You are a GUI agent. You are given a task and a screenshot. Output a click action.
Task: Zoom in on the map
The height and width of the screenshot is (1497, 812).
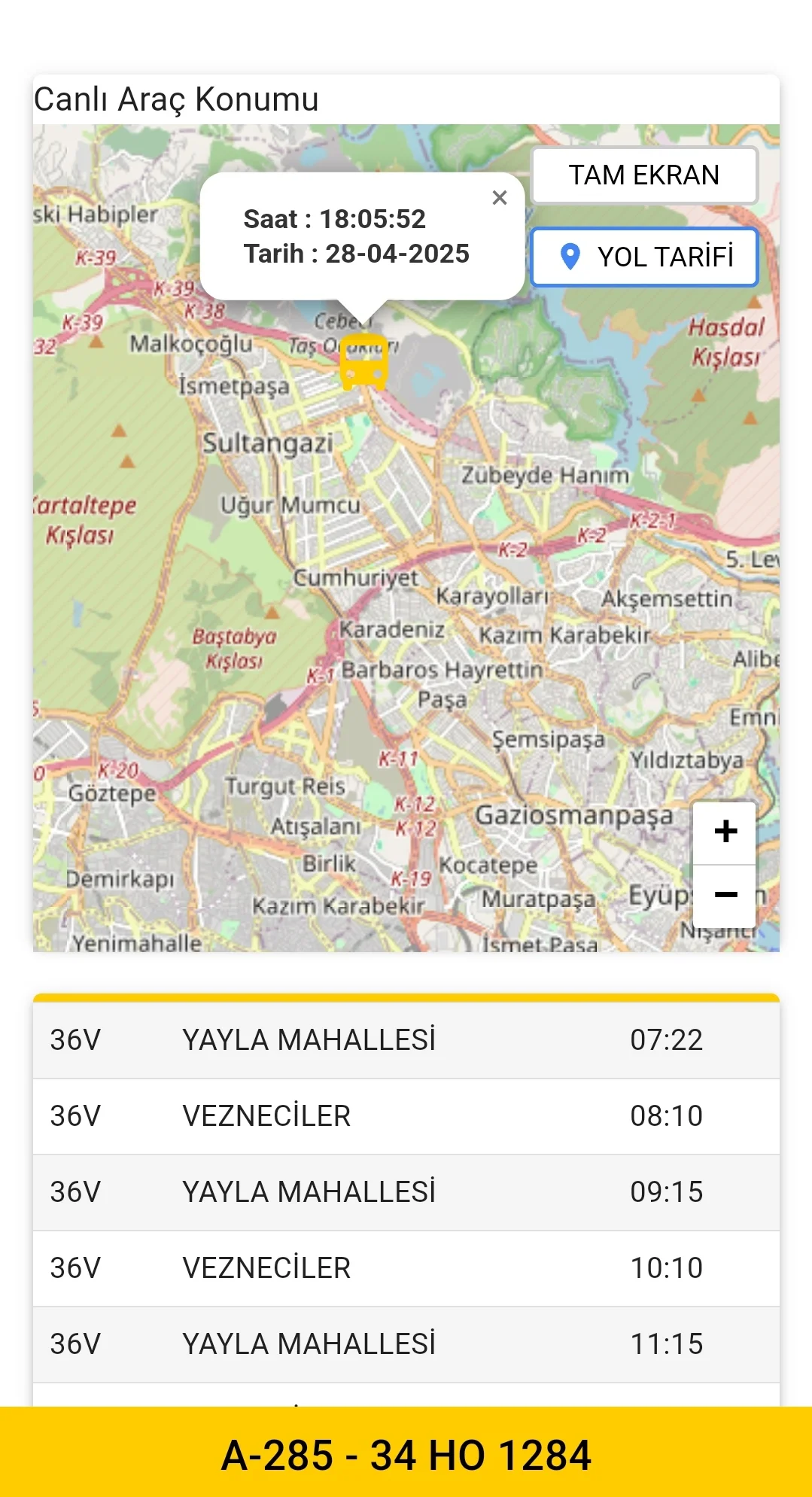point(725,832)
